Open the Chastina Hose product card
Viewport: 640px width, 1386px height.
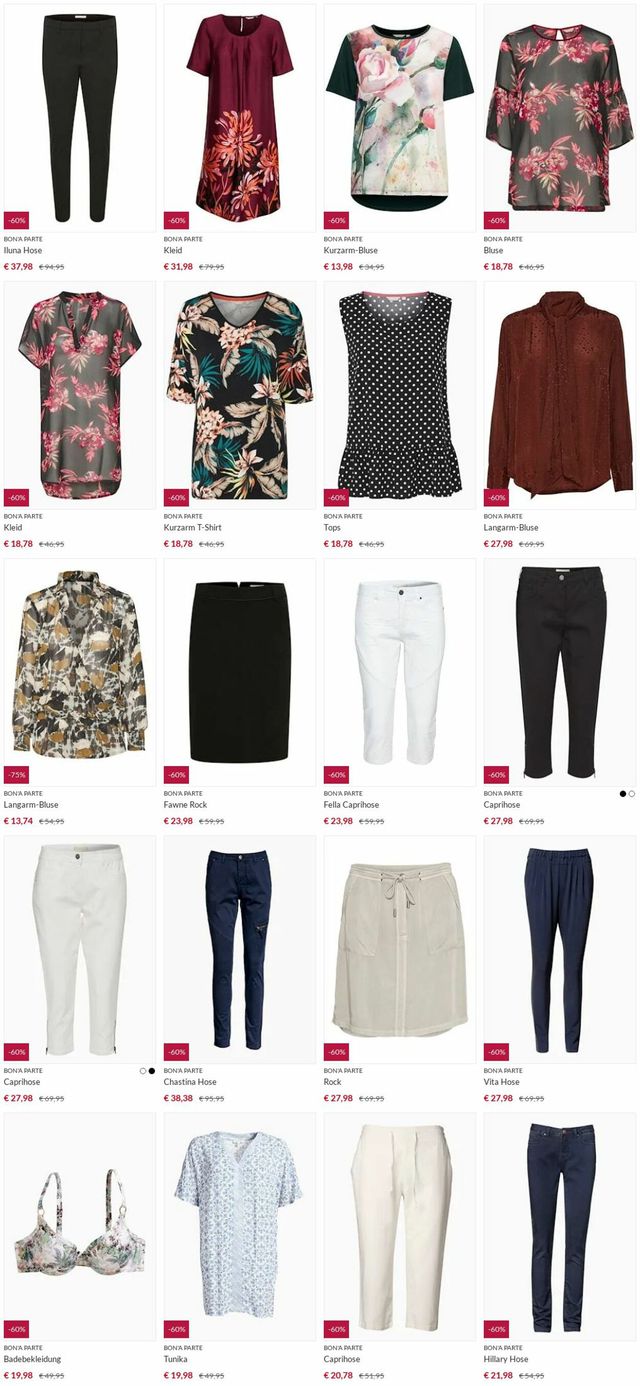tap(239, 949)
